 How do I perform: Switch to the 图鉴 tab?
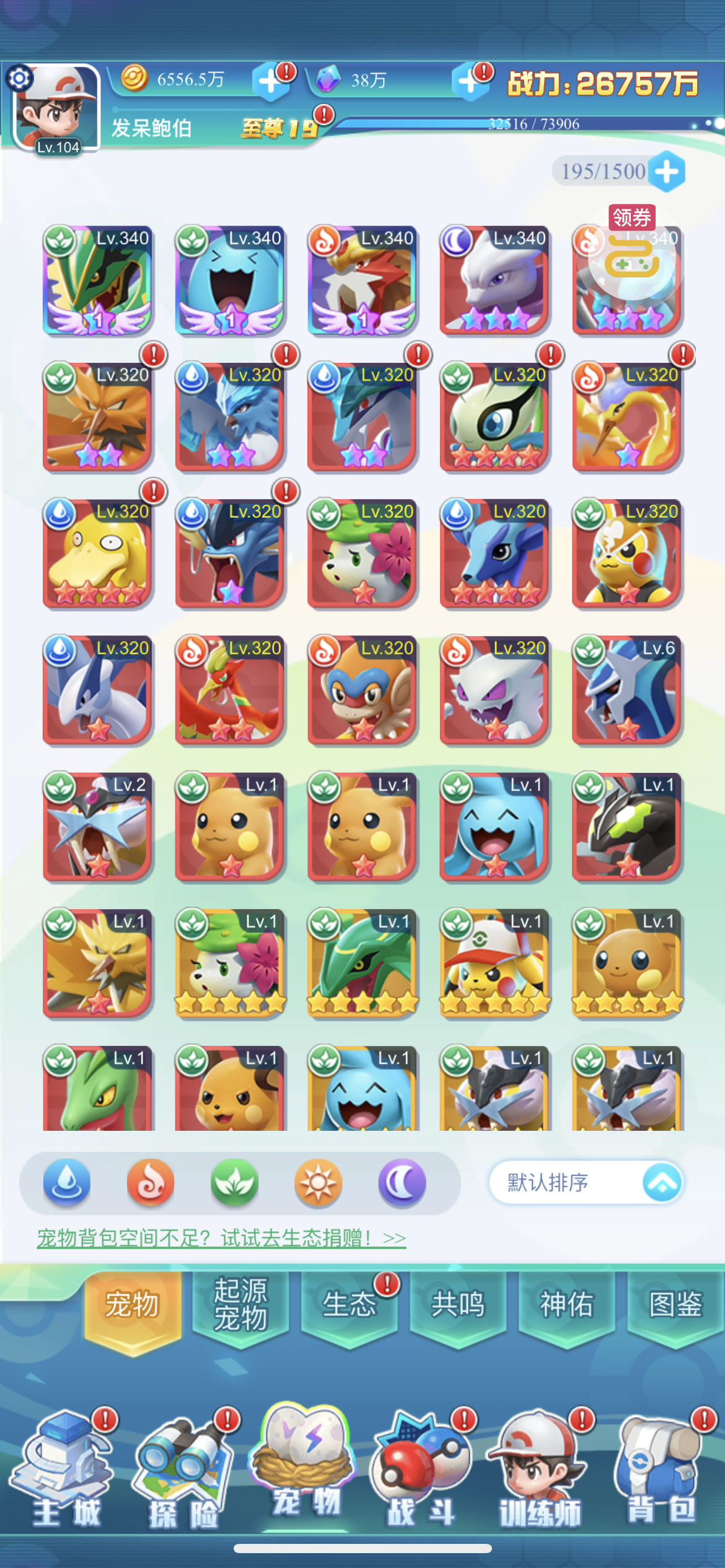[675, 1305]
